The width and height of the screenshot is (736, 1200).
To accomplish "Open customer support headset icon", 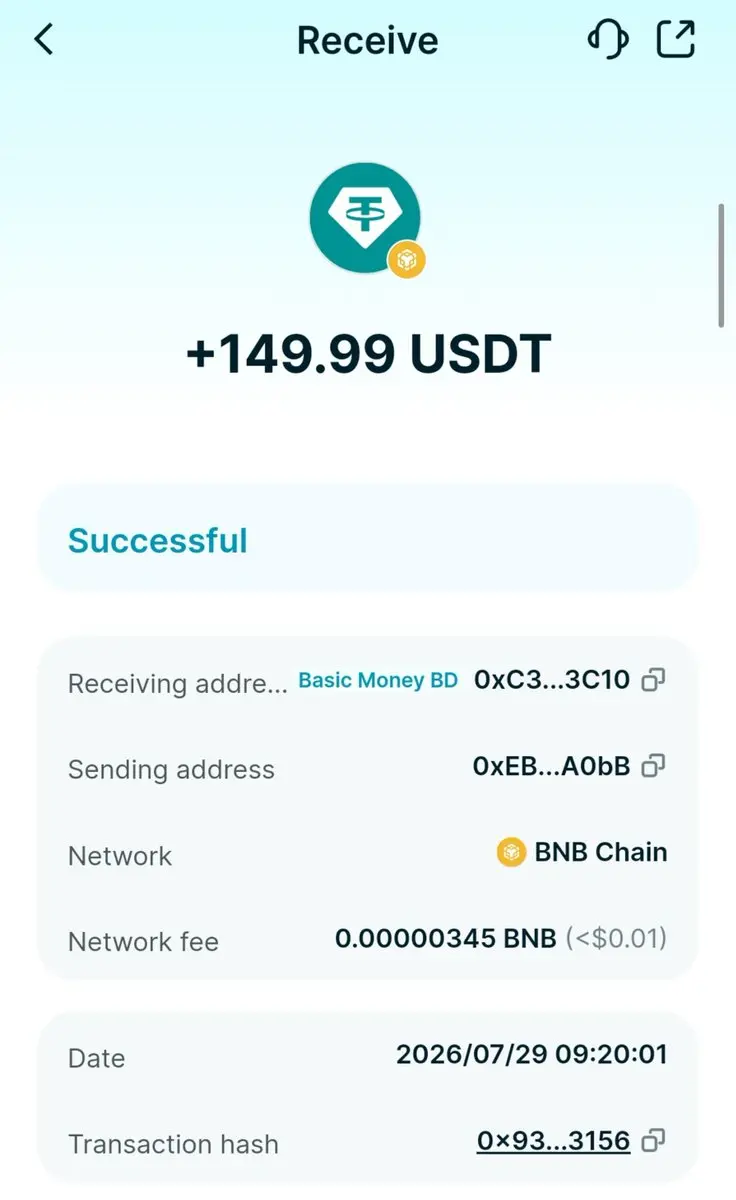I will [x=607, y=40].
